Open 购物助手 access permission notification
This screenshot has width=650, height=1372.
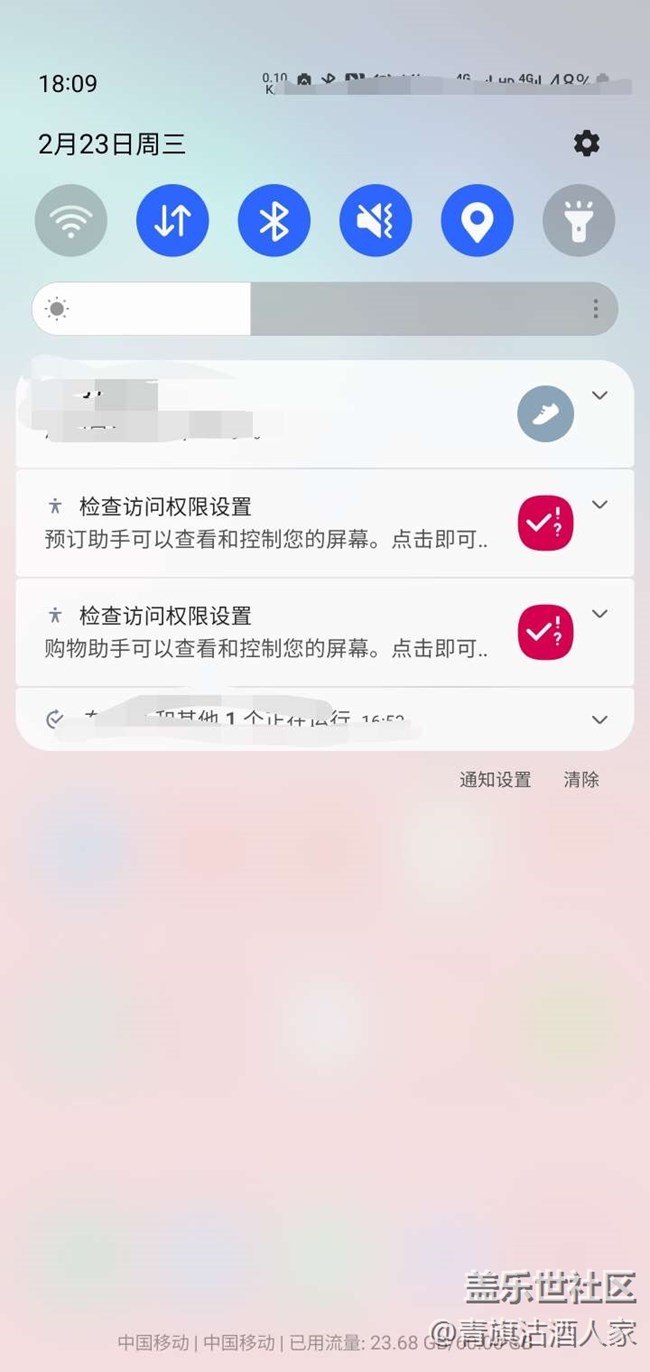[266, 633]
